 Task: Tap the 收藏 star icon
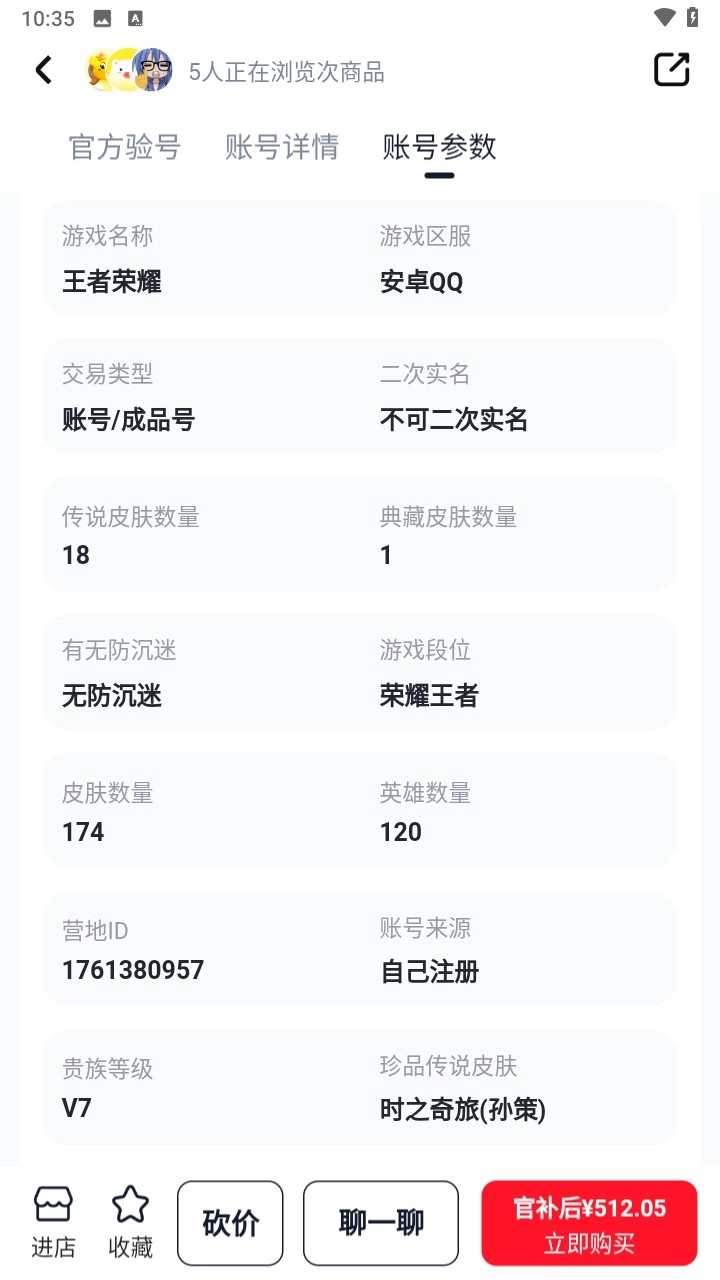click(130, 1220)
